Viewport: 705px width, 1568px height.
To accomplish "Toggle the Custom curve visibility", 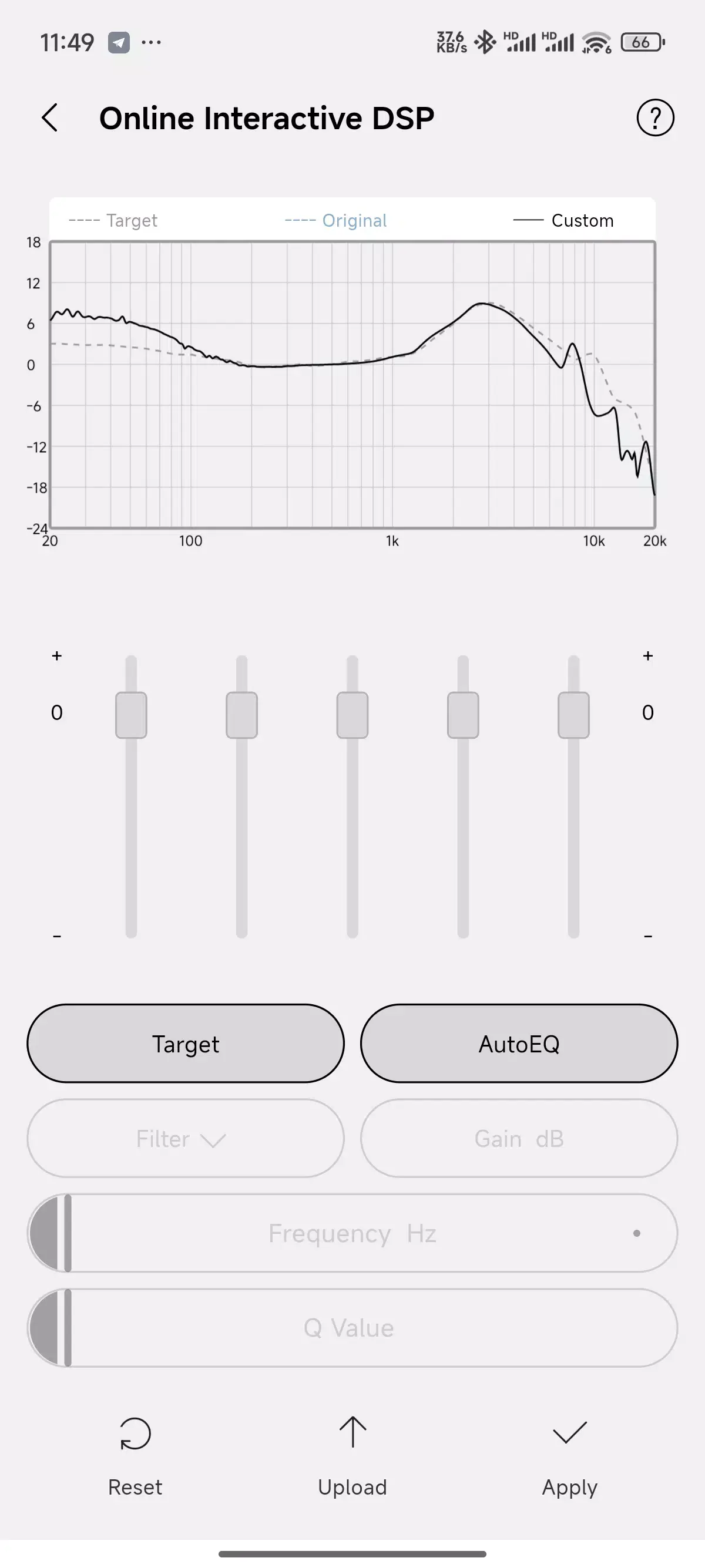I will tap(563, 220).
